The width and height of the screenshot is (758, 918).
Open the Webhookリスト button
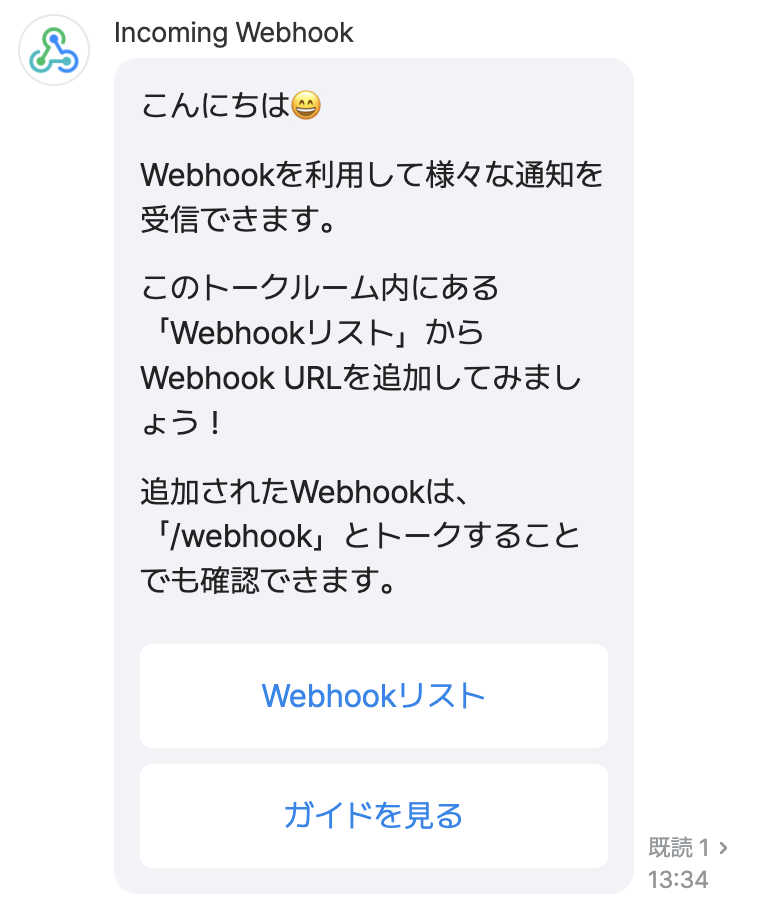373,696
